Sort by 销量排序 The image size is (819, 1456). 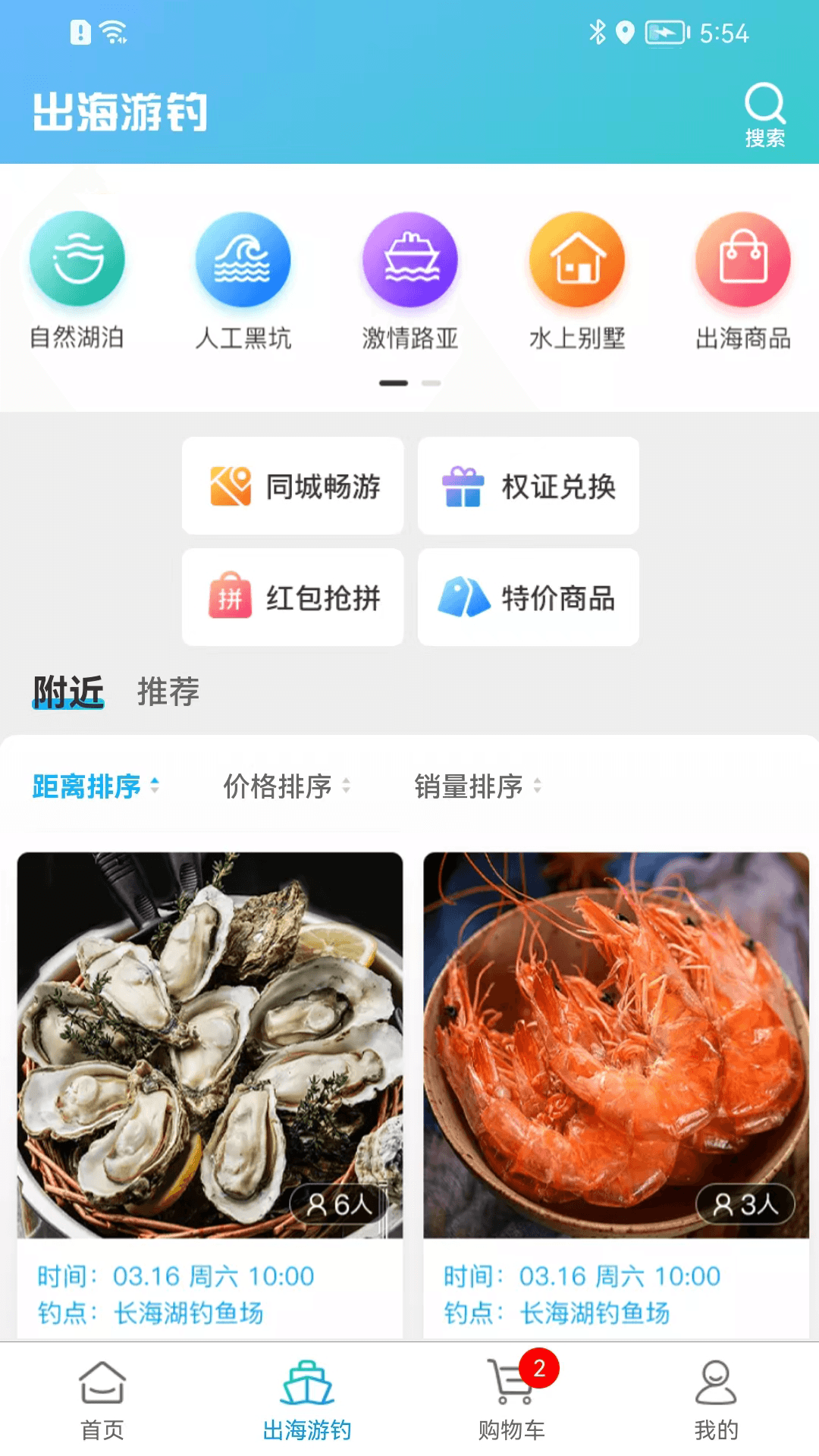[478, 786]
